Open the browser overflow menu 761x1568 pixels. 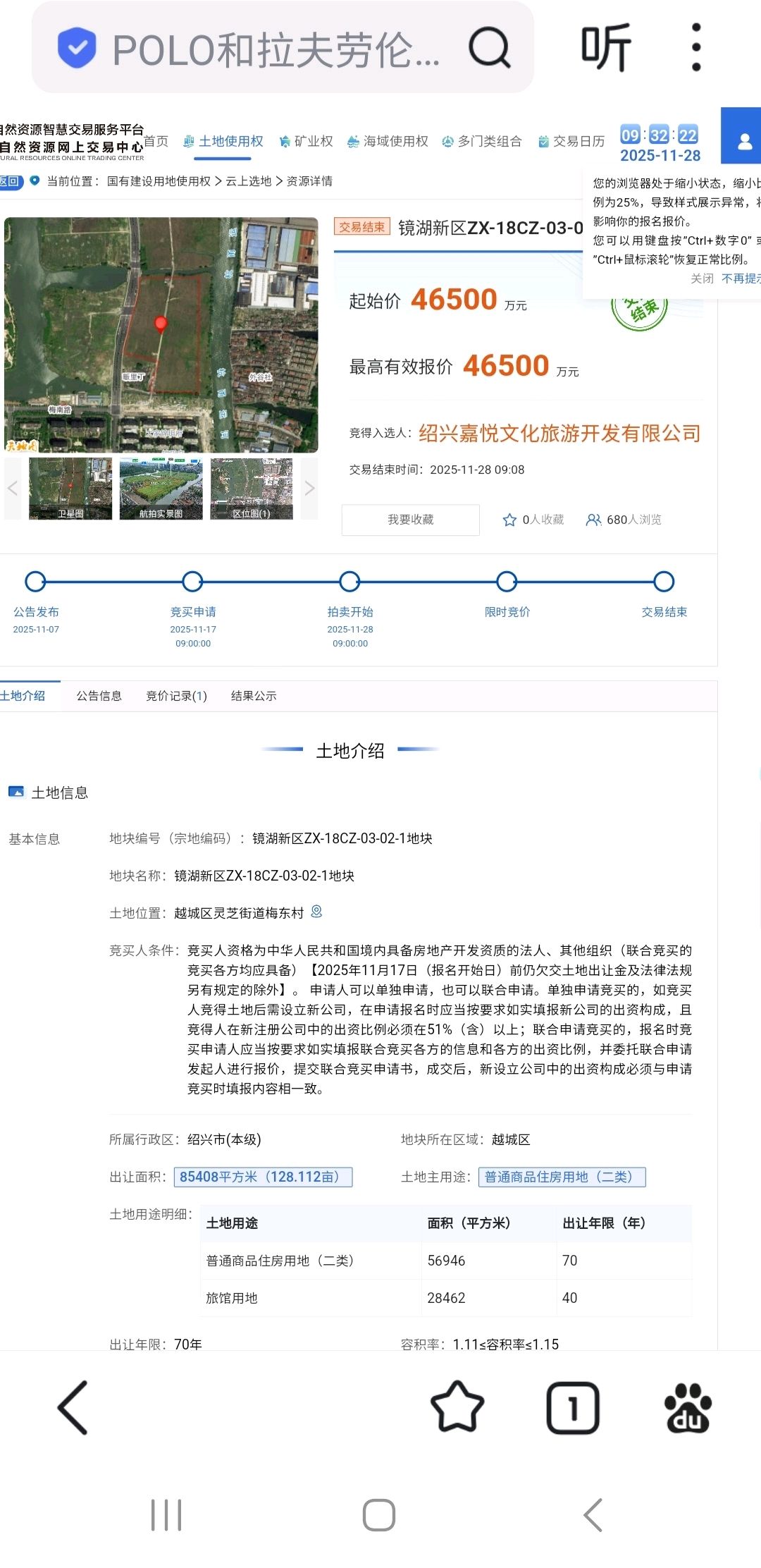pyautogui.click(x=695, y=48)
